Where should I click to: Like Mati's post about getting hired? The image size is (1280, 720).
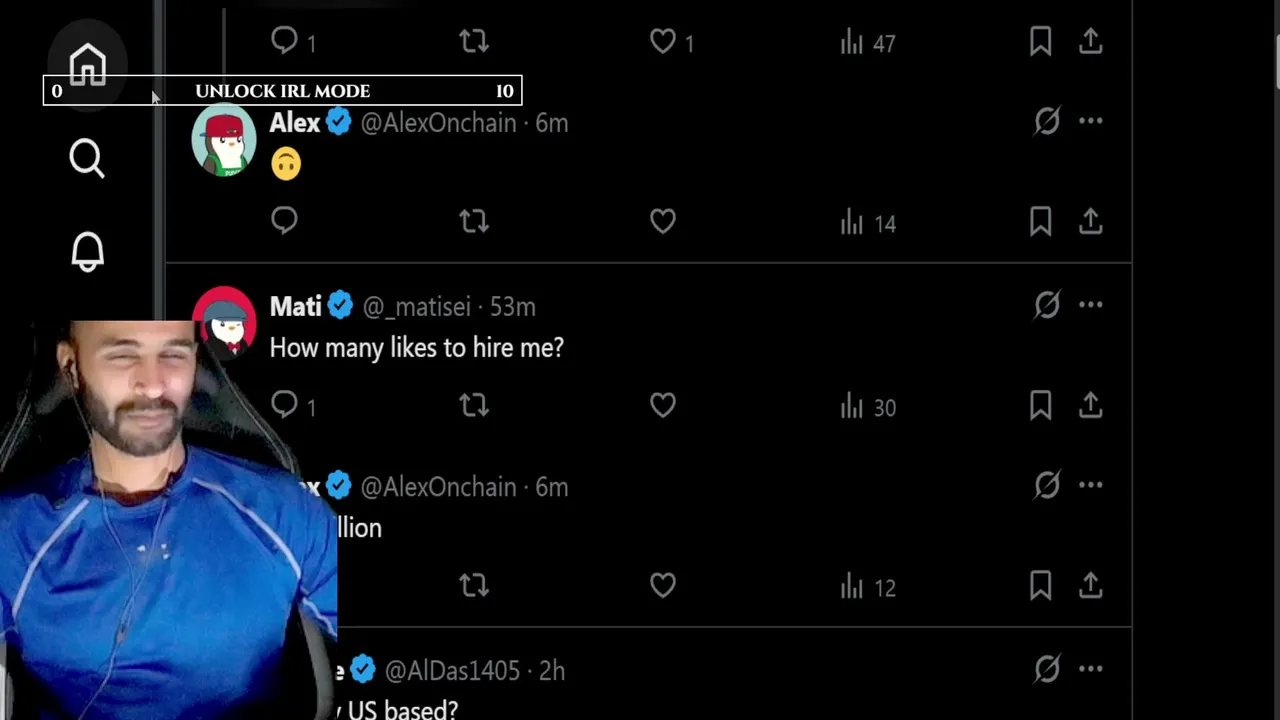point(663,405)
